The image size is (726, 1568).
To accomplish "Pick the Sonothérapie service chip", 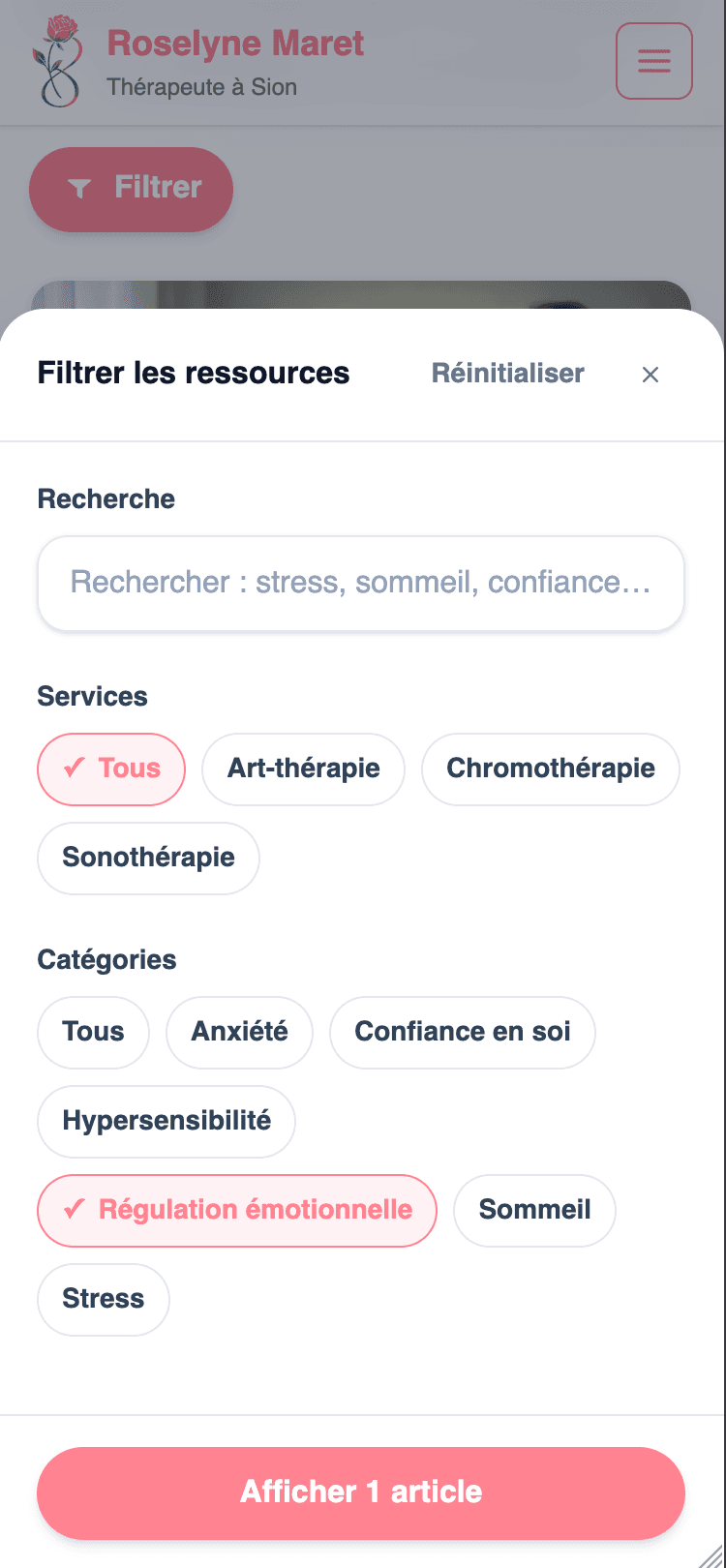I will [148, 859].
